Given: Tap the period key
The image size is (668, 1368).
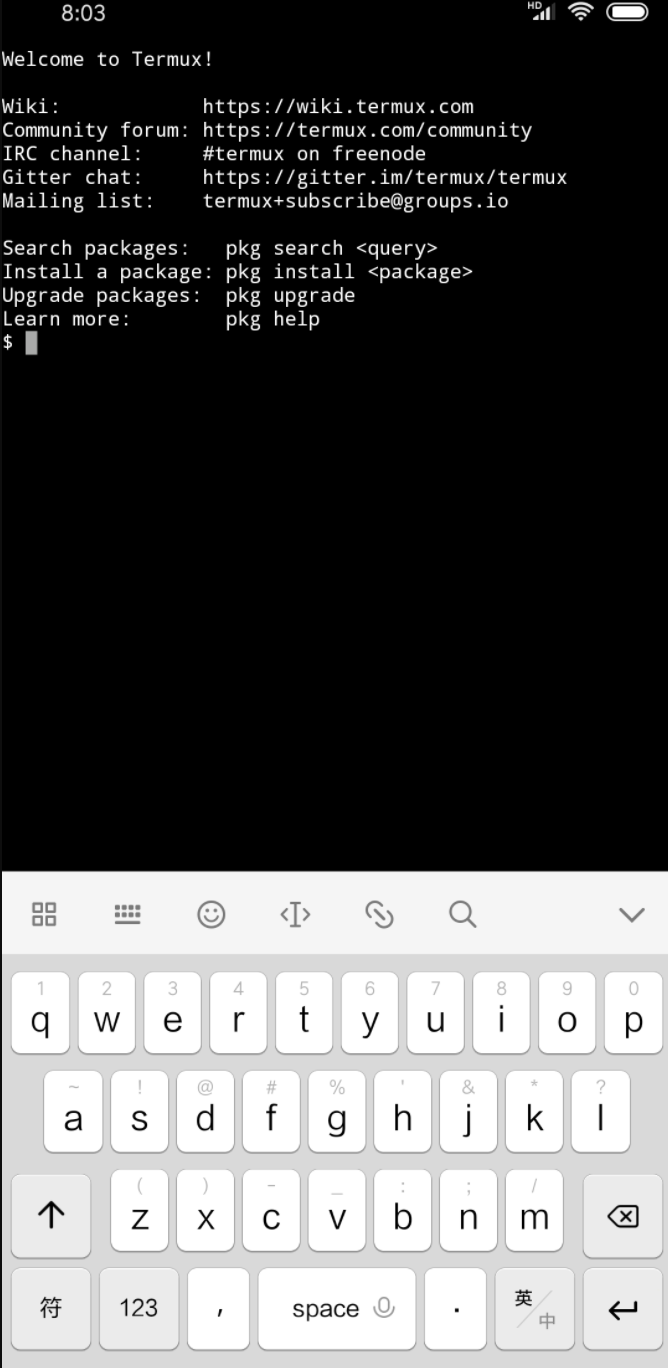Looking at the screenshot, I should [x=456, y=1308].
